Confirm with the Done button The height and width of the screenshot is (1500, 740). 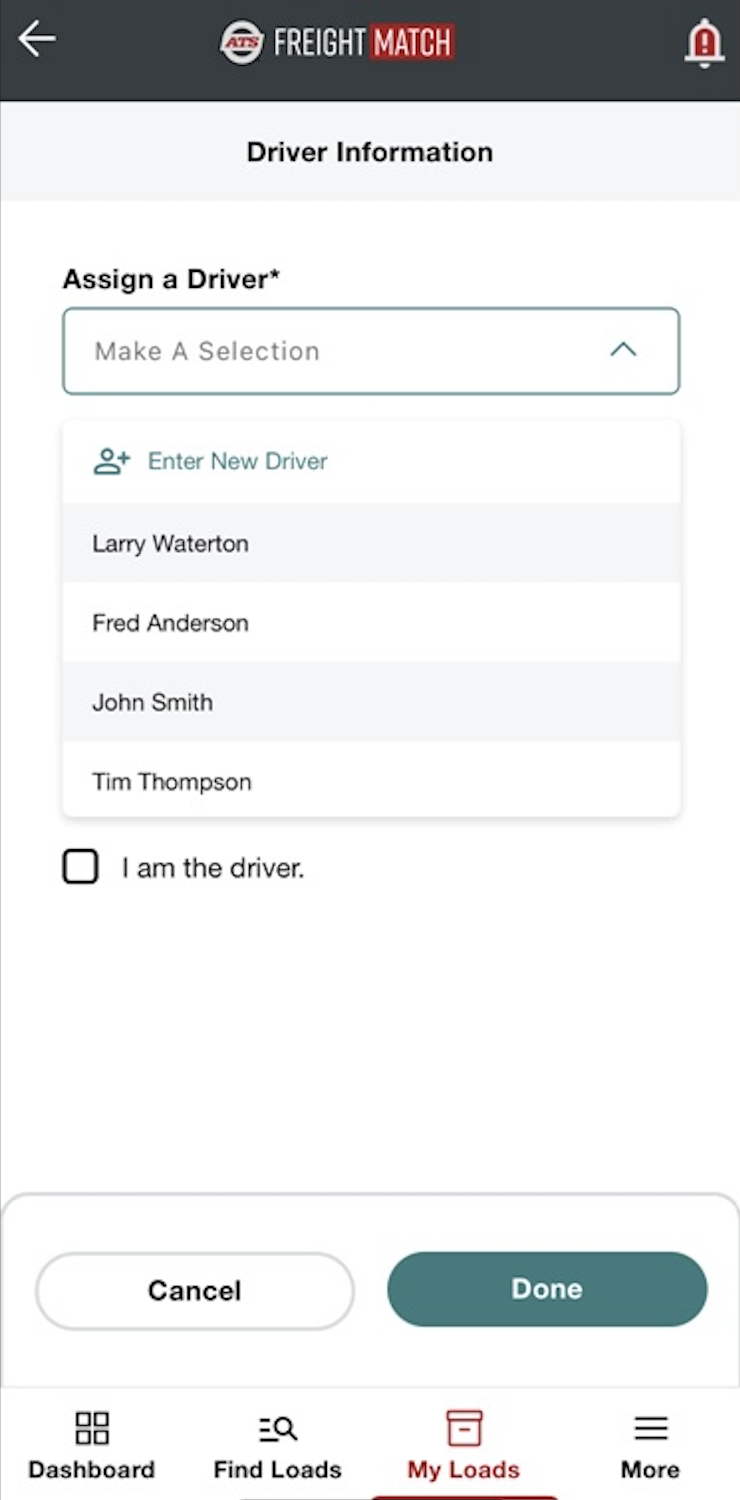point(547,1289)
